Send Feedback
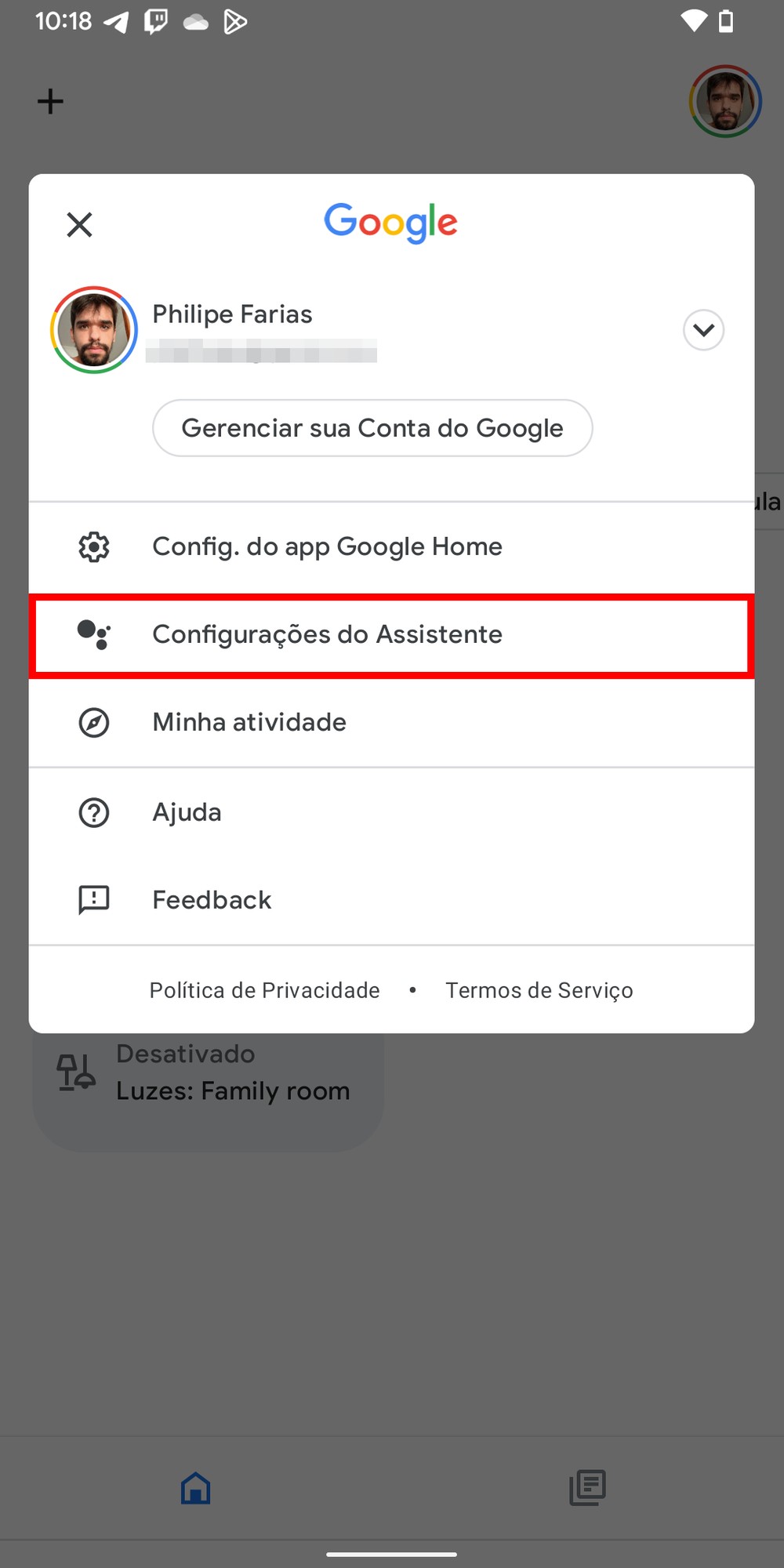This screenshot has height=1568, width=784. click(212, 900)
